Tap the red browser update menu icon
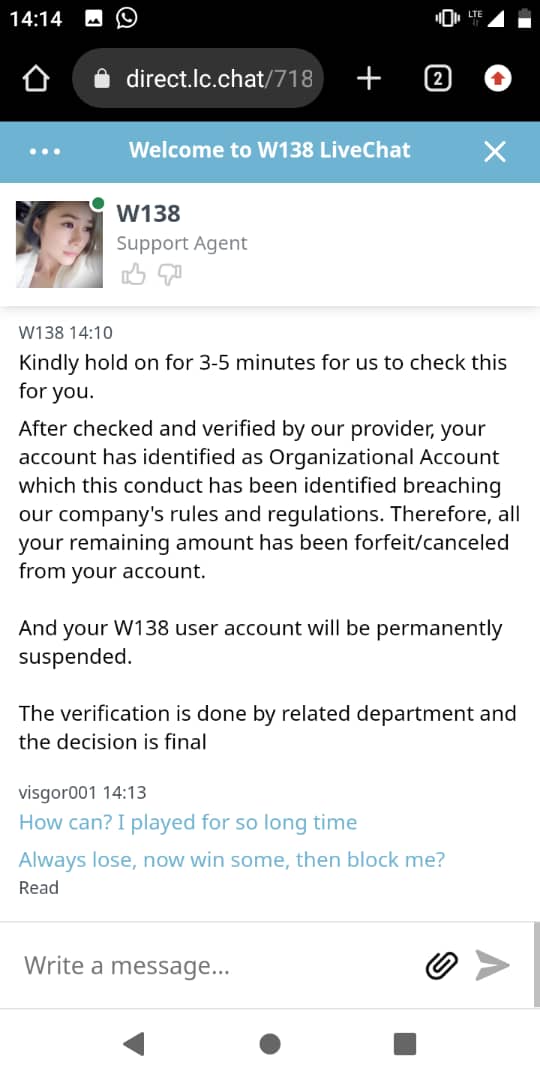Viewport: 540px width, 1080px height. 498,80
